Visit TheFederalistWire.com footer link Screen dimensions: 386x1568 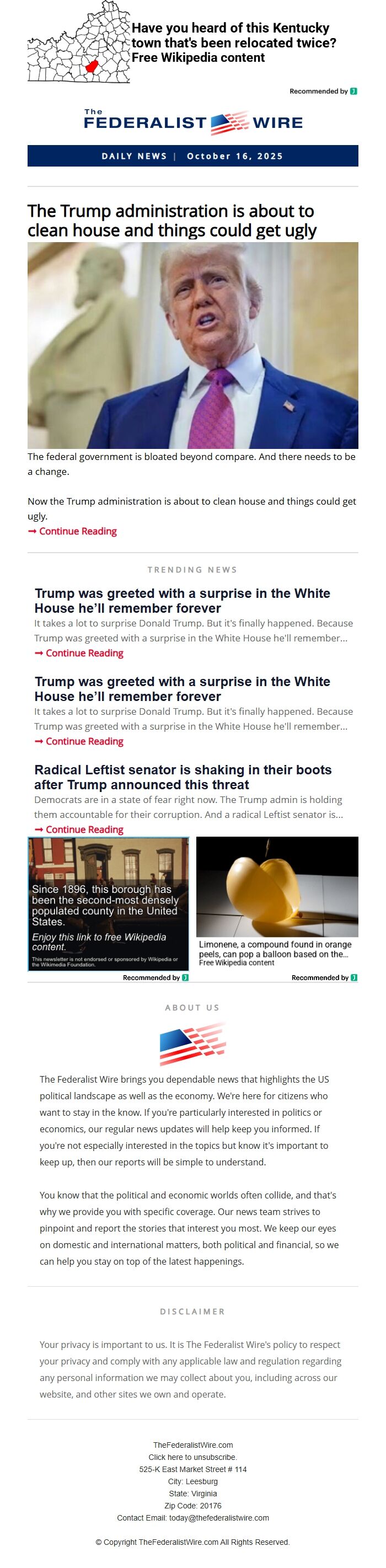[193, 1445]
